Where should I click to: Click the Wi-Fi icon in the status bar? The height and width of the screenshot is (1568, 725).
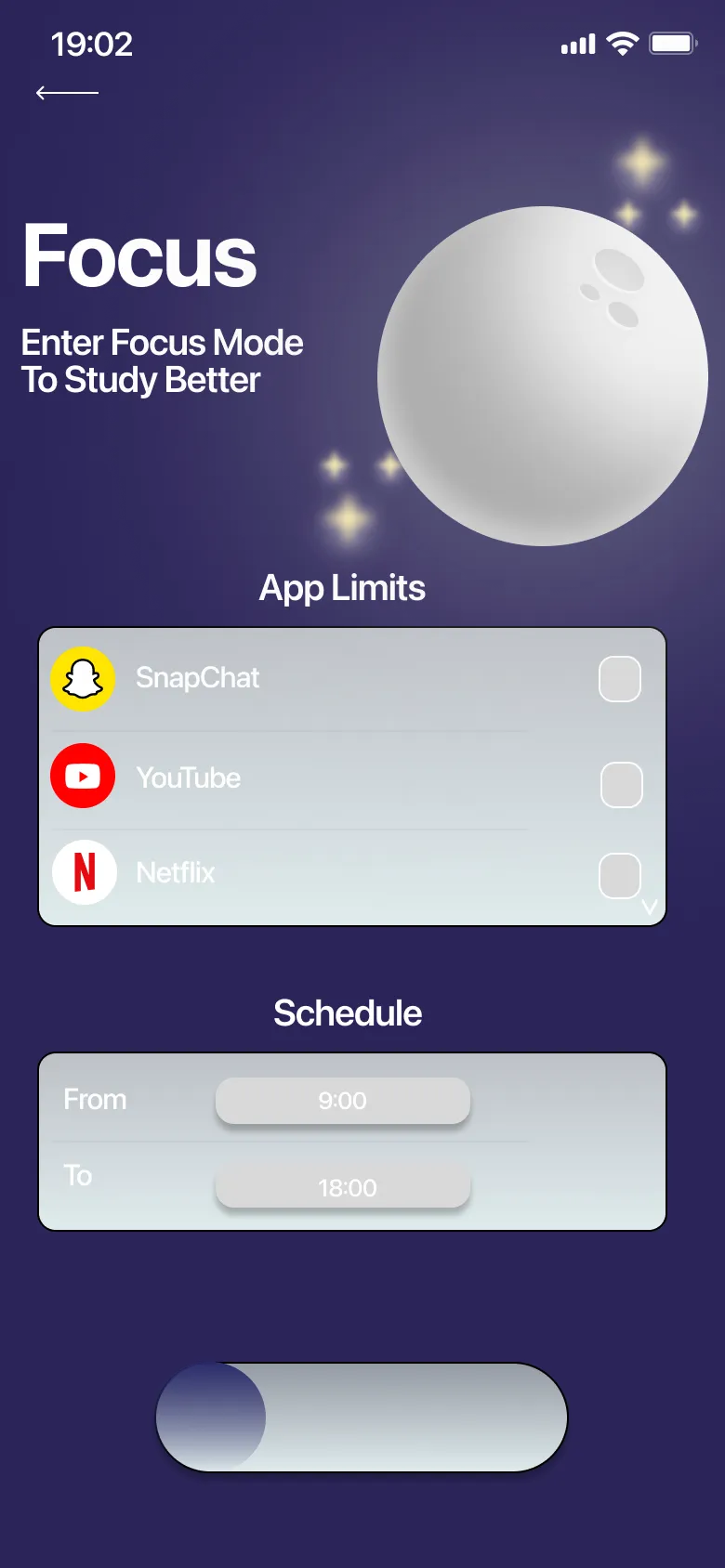coord(621,43)
